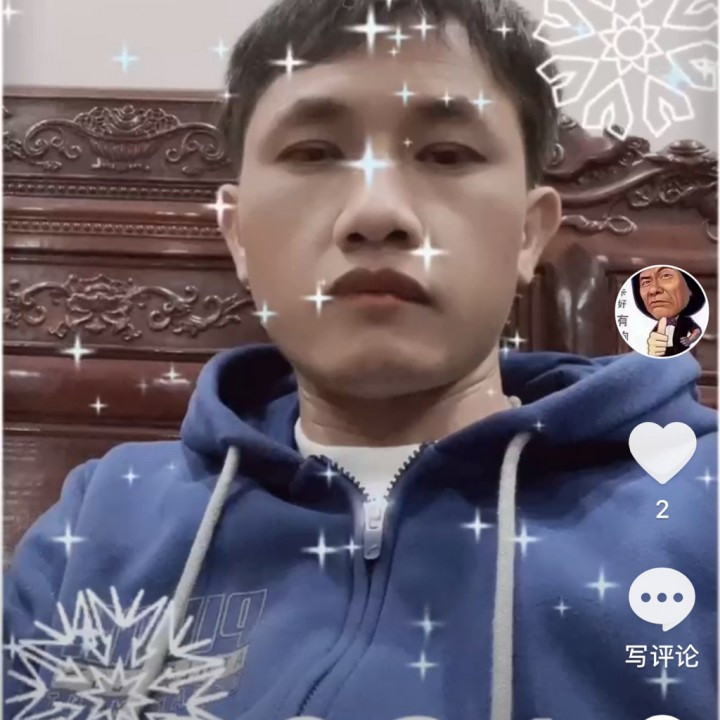The height and width of the screenshot is (720, 720).
Task: Like this video with the heart
Action: 662,453
